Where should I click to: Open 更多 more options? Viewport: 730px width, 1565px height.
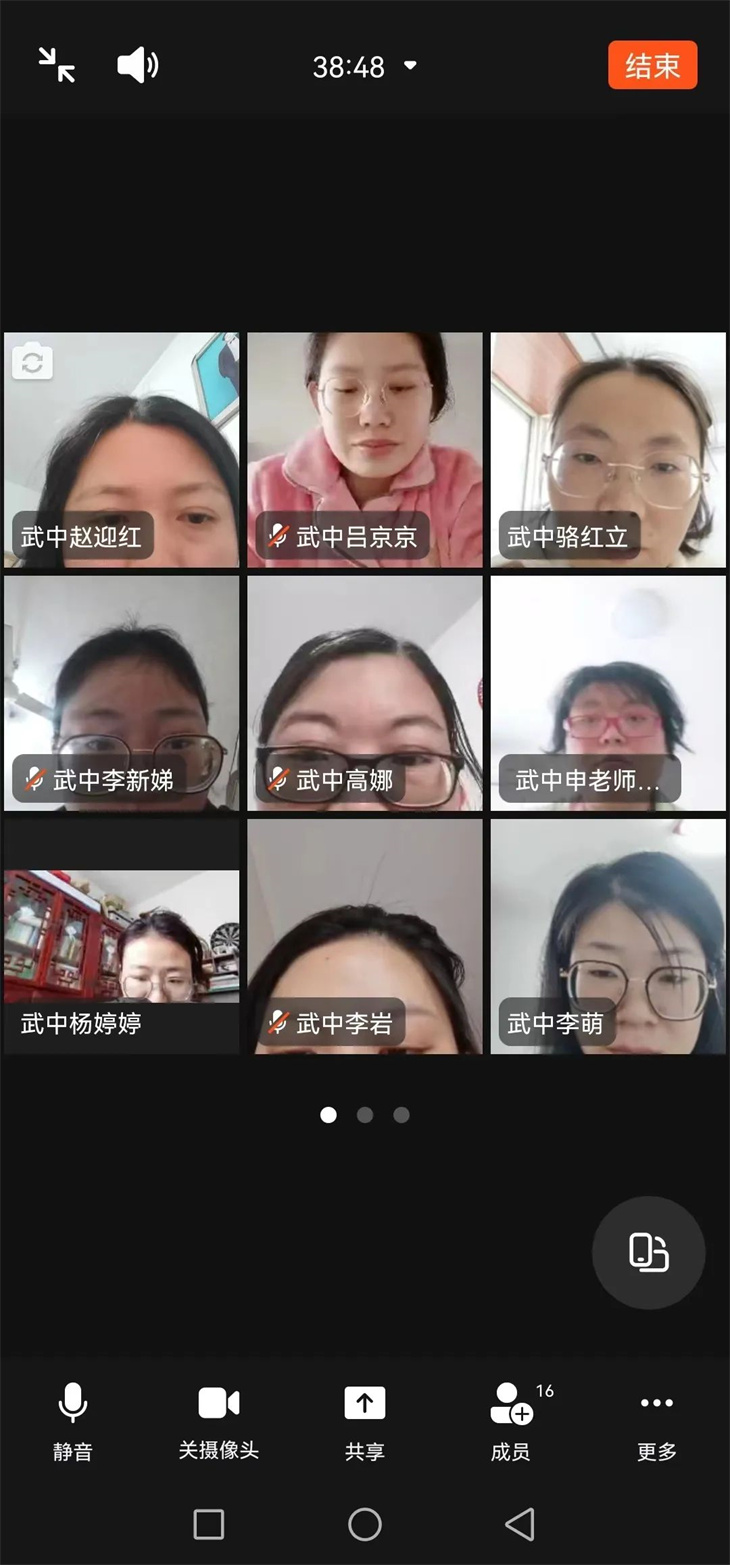click(656, 1420)
